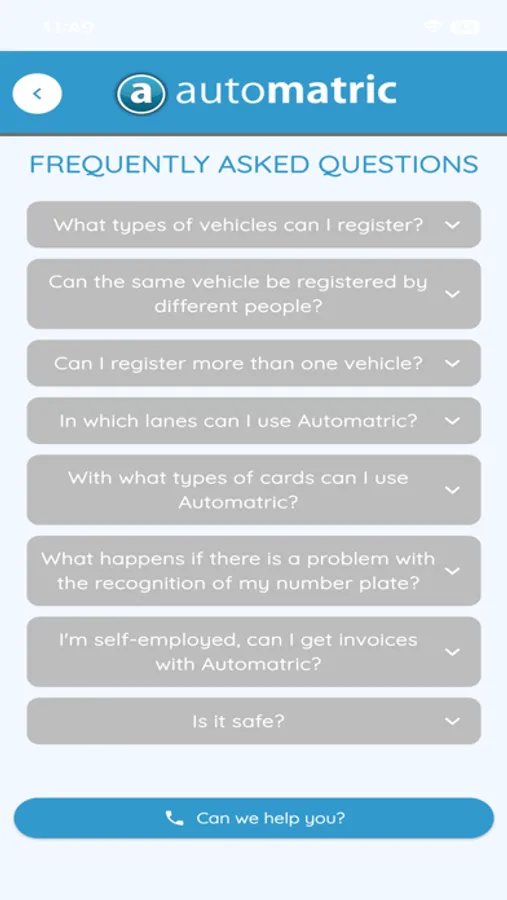
Task: Tap the 'Can we help you?' button
Action: [x=254, y=818]
